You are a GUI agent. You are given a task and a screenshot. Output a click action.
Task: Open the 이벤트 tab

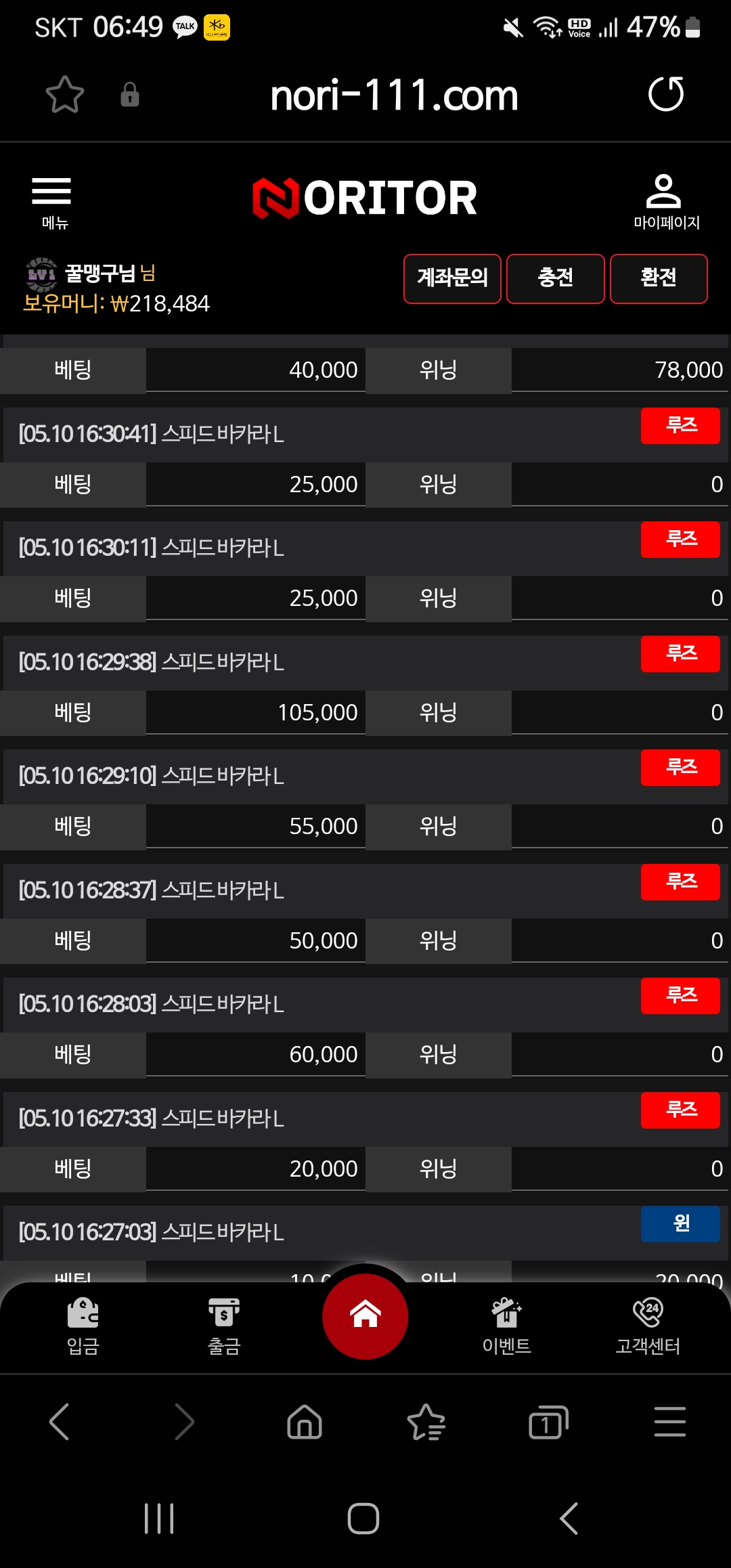506,1326
